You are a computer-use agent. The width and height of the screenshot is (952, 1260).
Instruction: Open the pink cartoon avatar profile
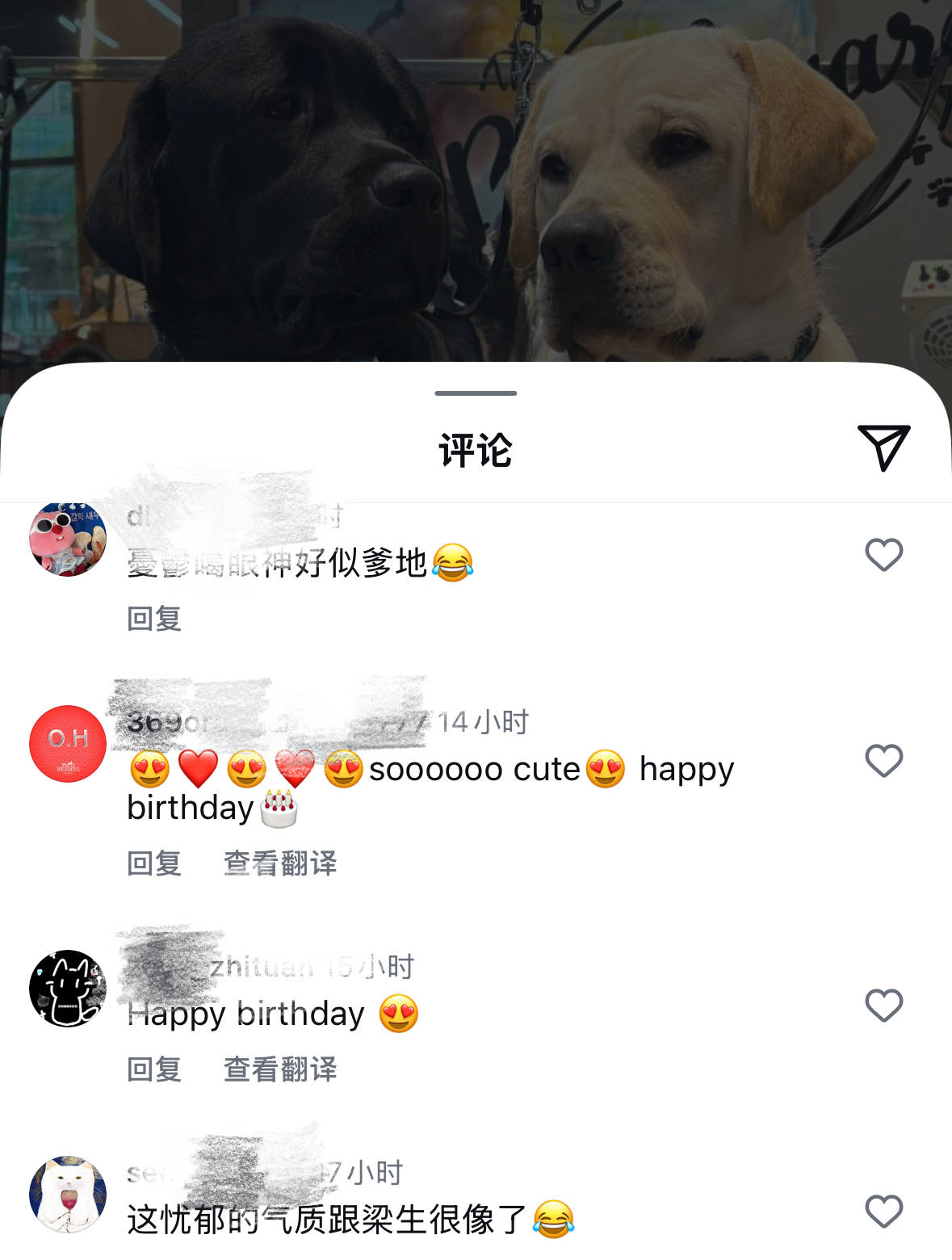[68, 539]
